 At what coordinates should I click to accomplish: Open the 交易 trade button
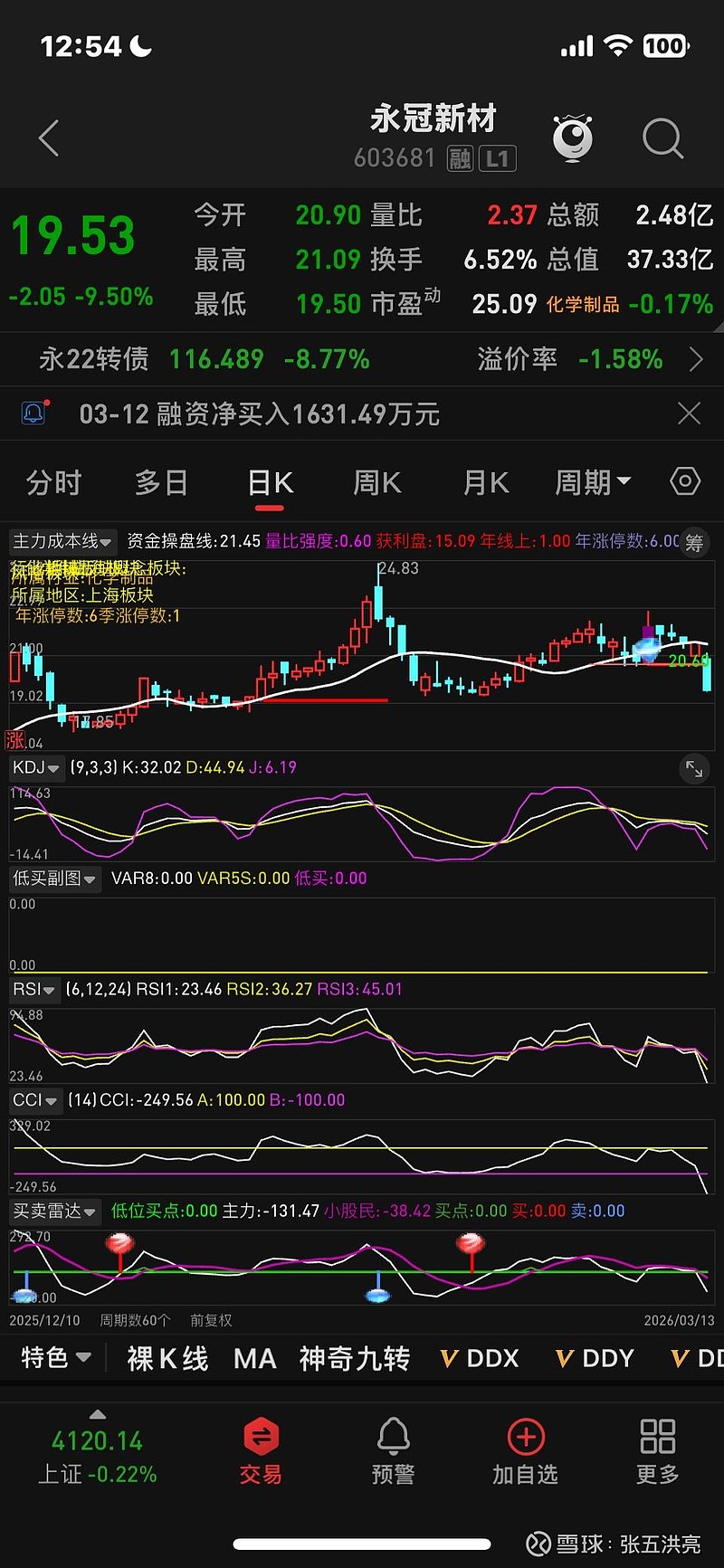[x=261, y=1451]
